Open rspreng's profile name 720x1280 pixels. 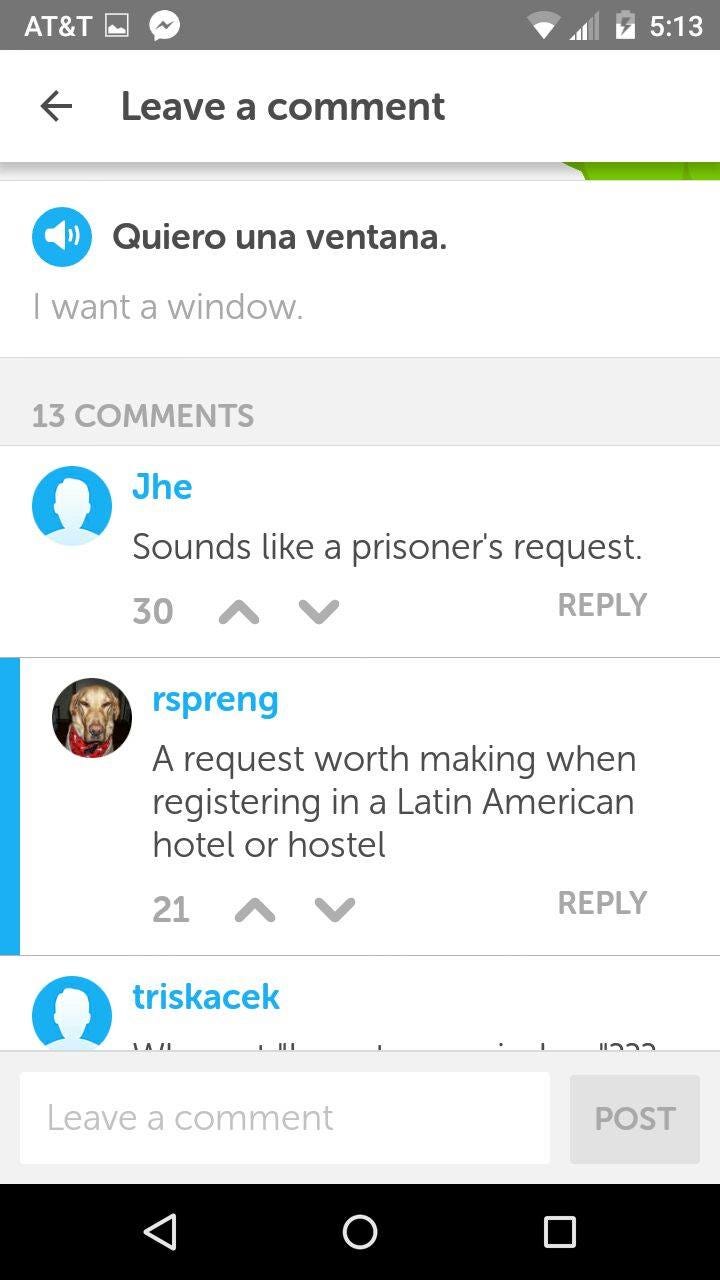[x=215, y=700]
